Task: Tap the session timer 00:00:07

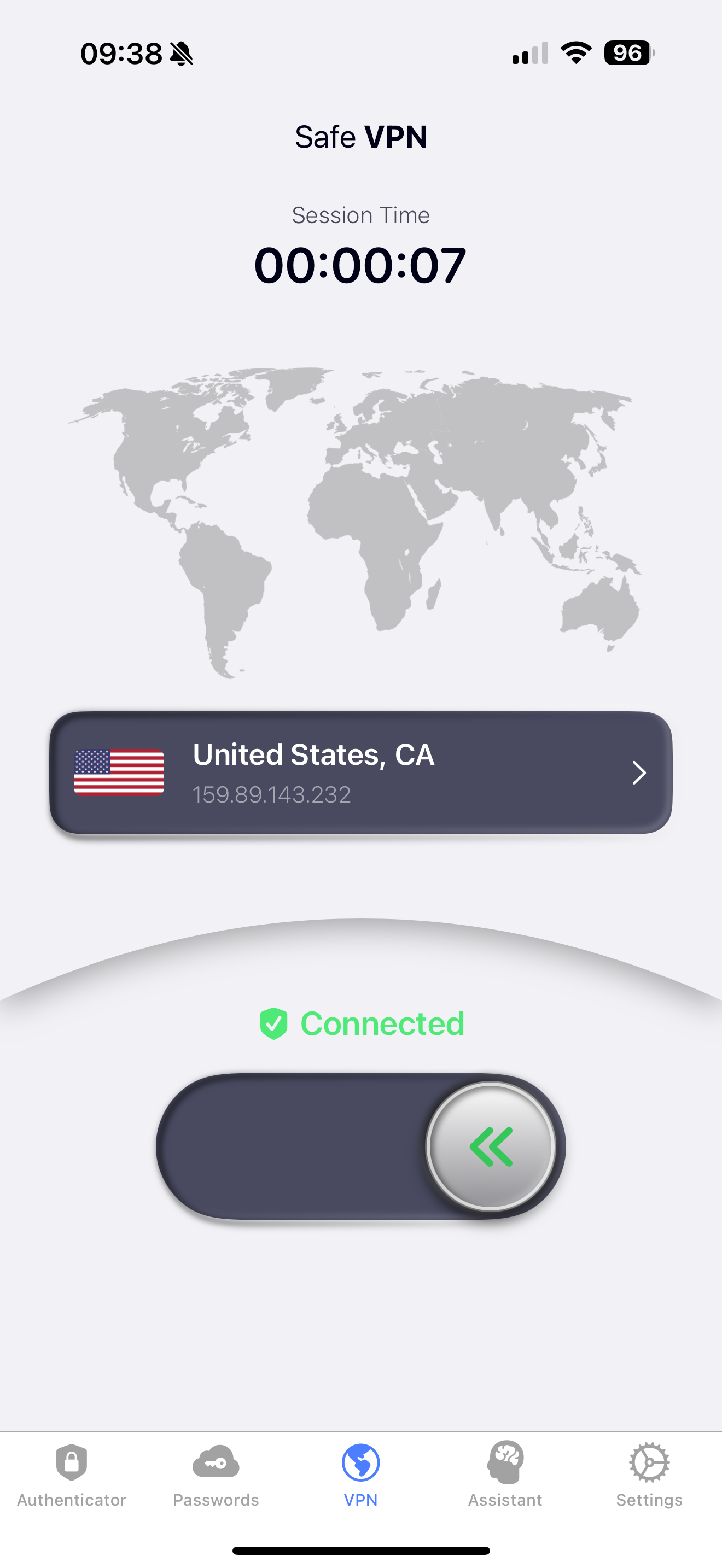Action: [x=361, y=263]
